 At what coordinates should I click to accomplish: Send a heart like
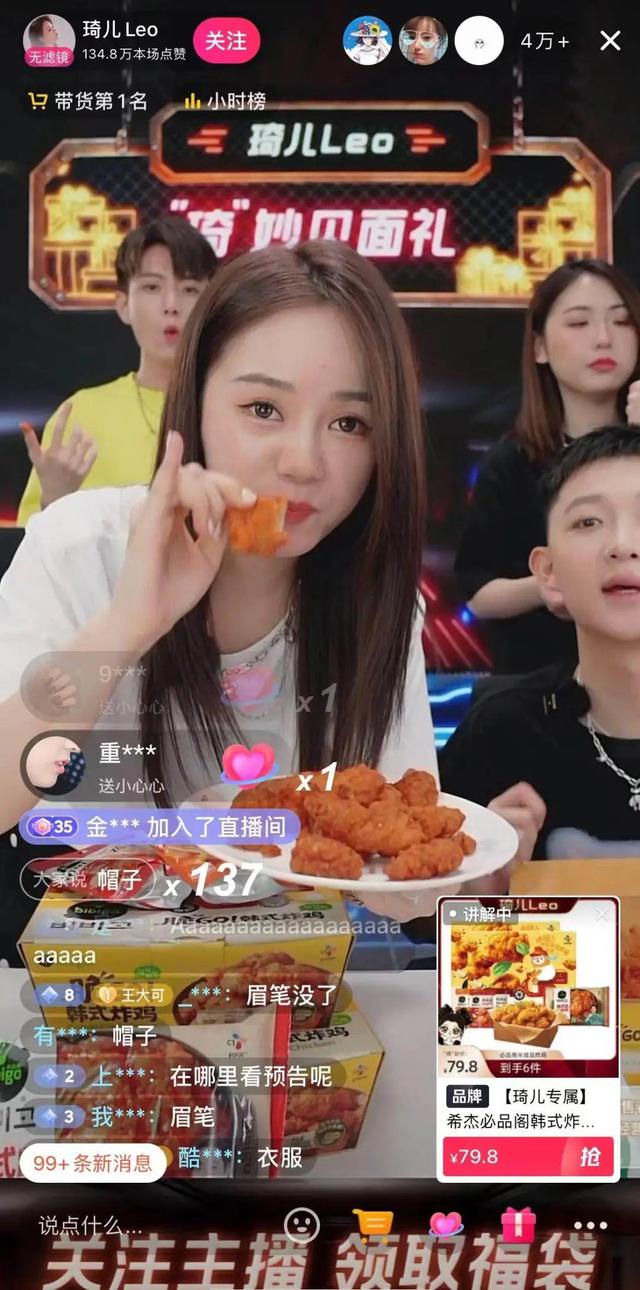click(x=446, y=1225)
